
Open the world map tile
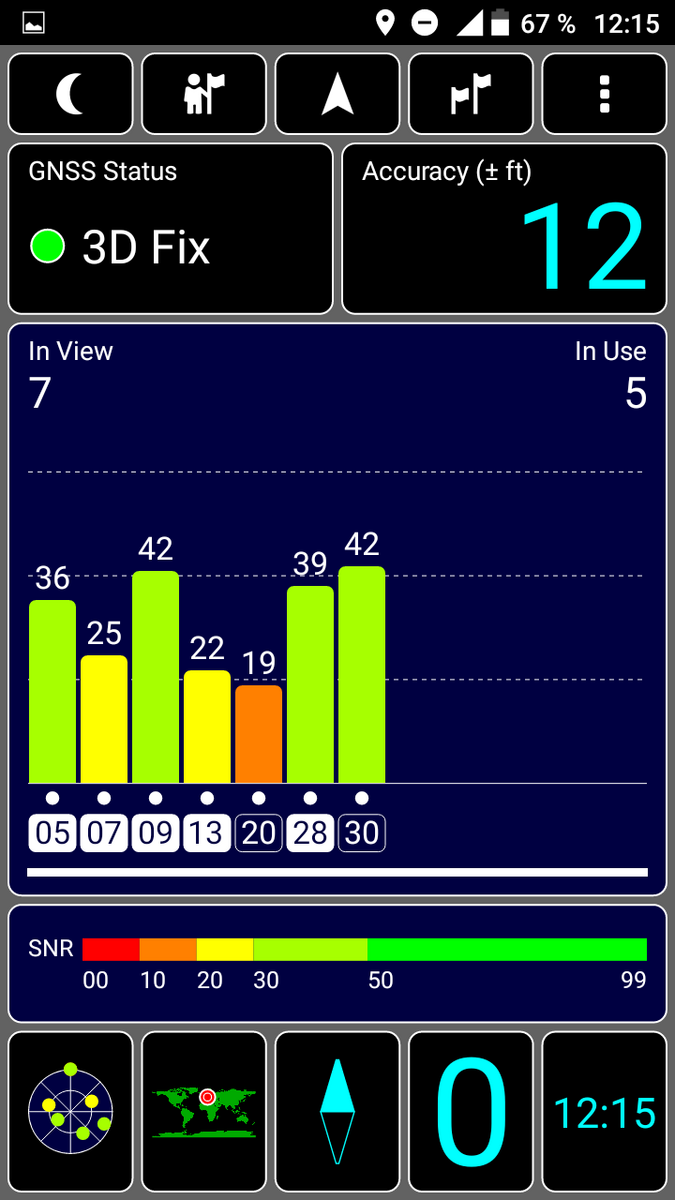(204, 1111)
